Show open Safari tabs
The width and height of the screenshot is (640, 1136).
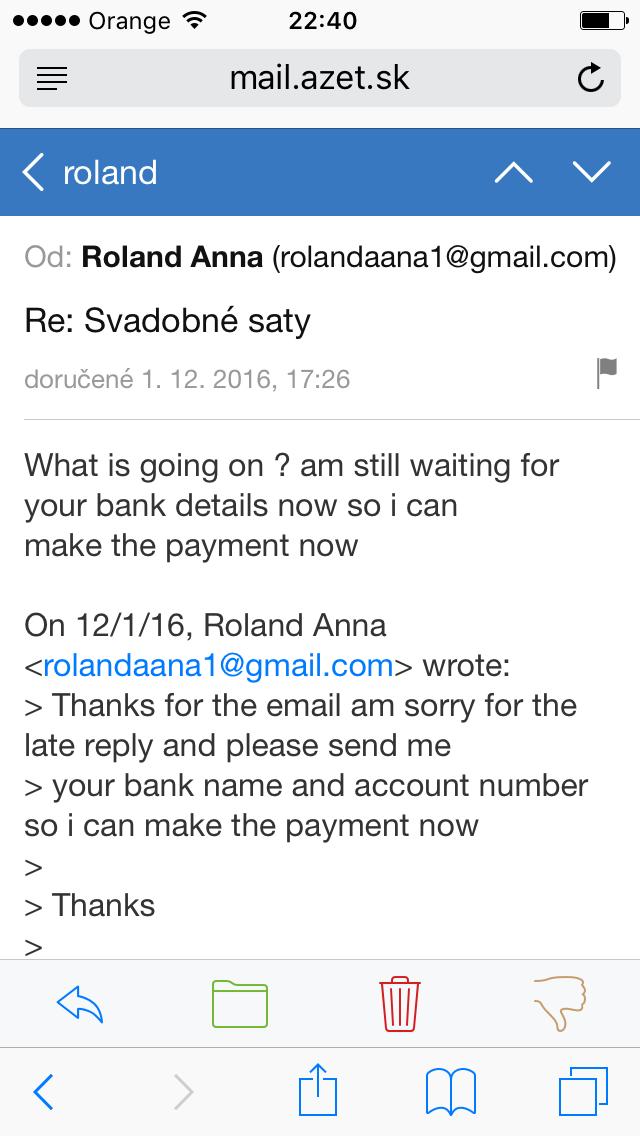(x=583, y=1091)
